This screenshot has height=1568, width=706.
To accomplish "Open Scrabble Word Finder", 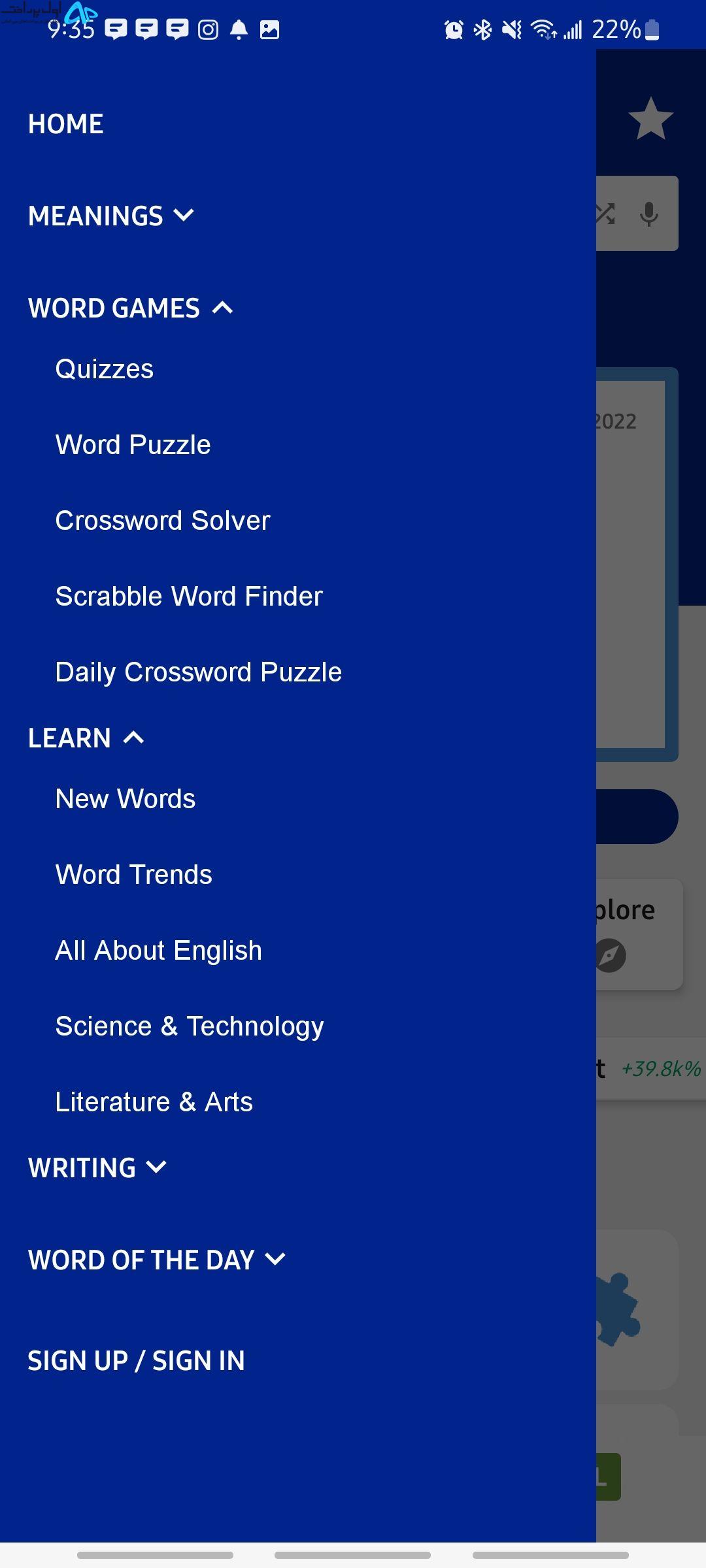I will coord(189,596).
